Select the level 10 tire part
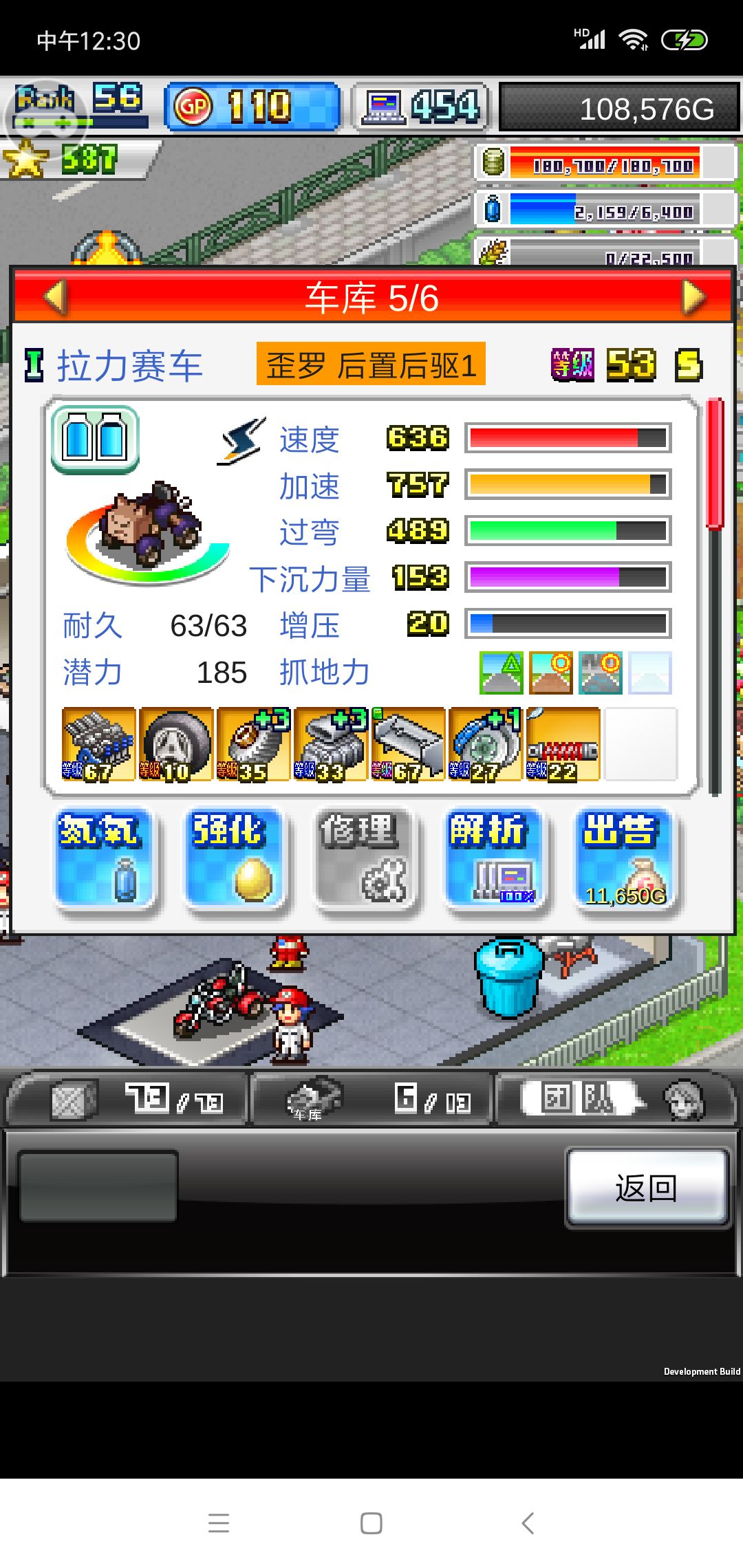Viewport: 743px width, 1568px height. coord(175,743)
